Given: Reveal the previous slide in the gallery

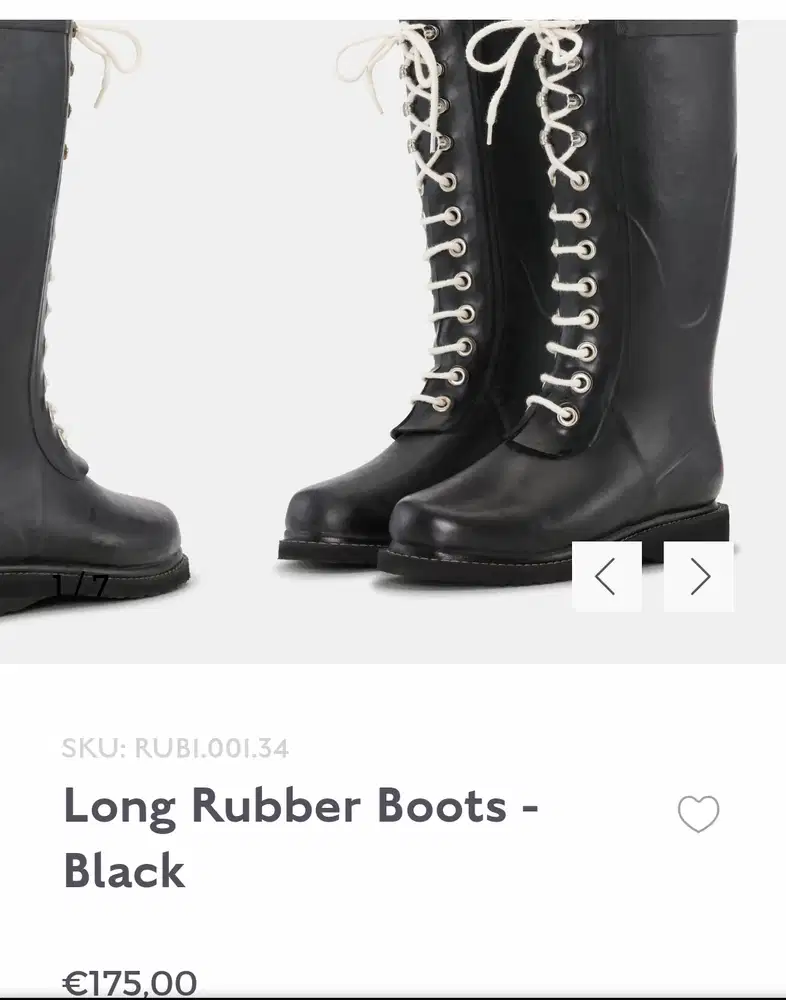Looking at the screenshot, I should tap(608, 573).
